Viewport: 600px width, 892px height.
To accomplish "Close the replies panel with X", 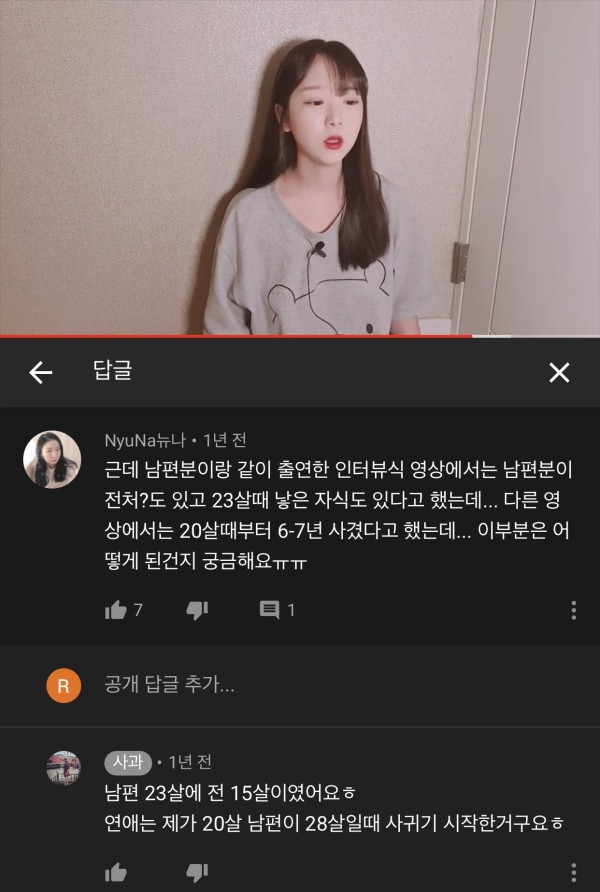I will 559,373.
